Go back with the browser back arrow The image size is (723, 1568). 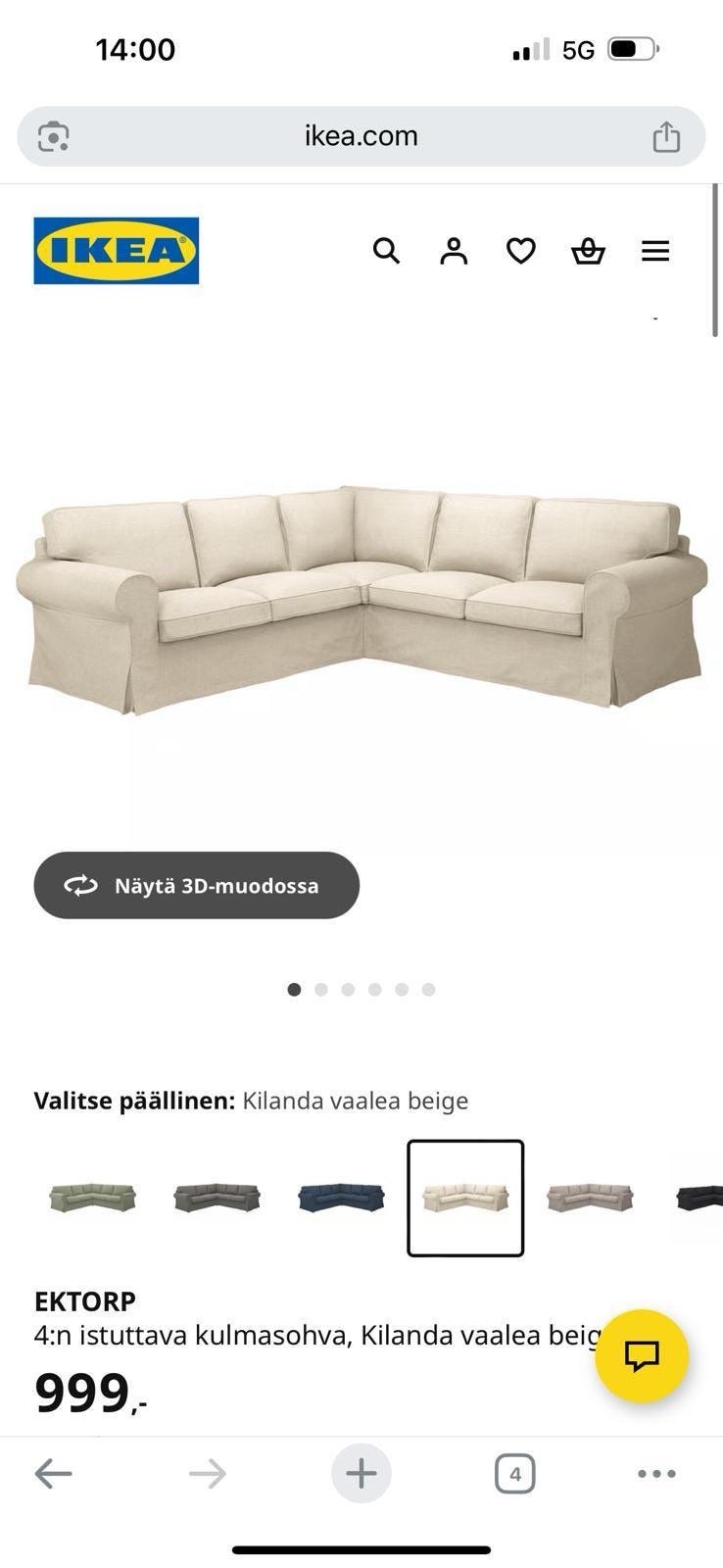(x=54, y=1472)
